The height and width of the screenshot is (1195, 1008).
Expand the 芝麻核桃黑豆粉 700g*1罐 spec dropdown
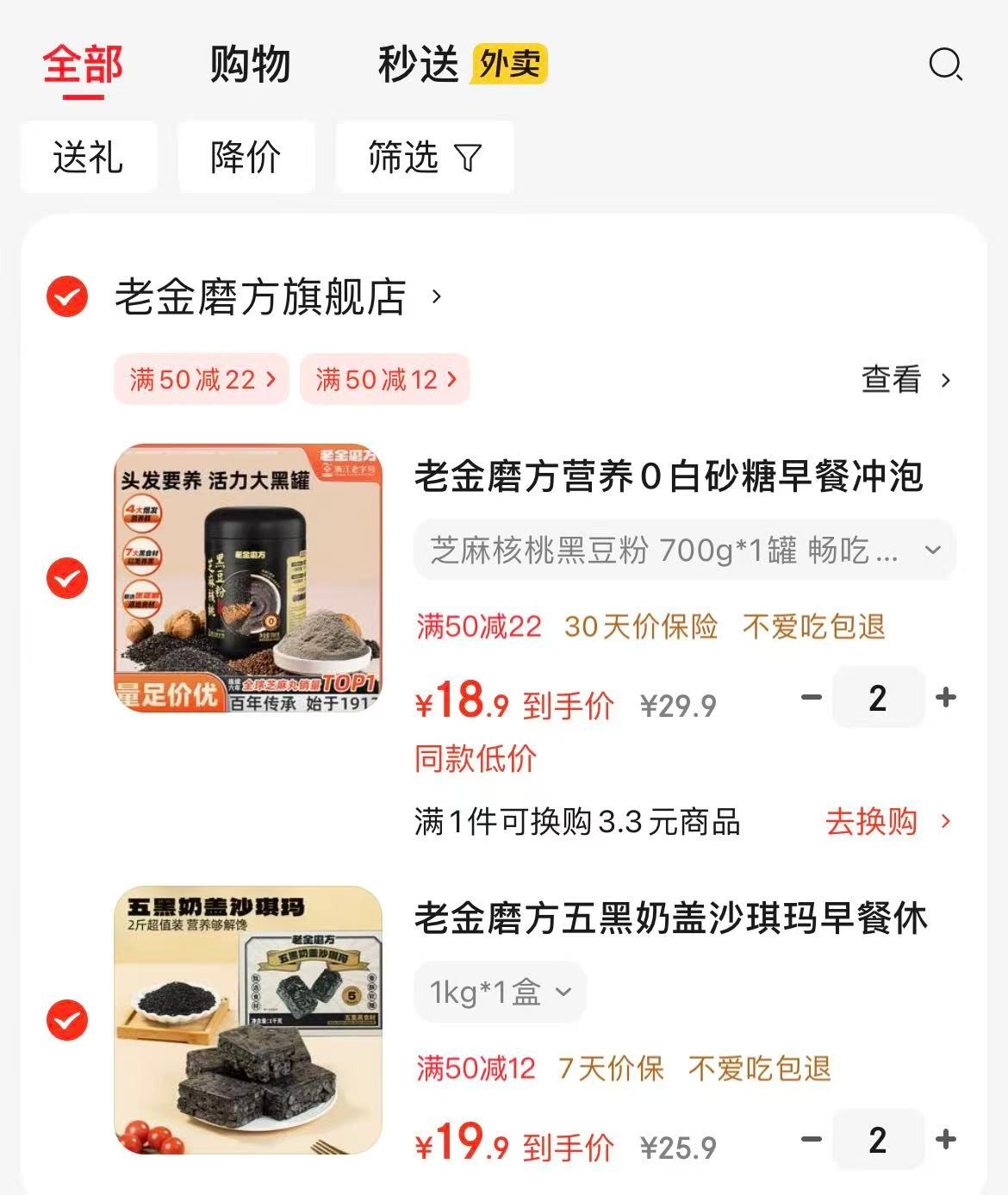pos(684,550)
